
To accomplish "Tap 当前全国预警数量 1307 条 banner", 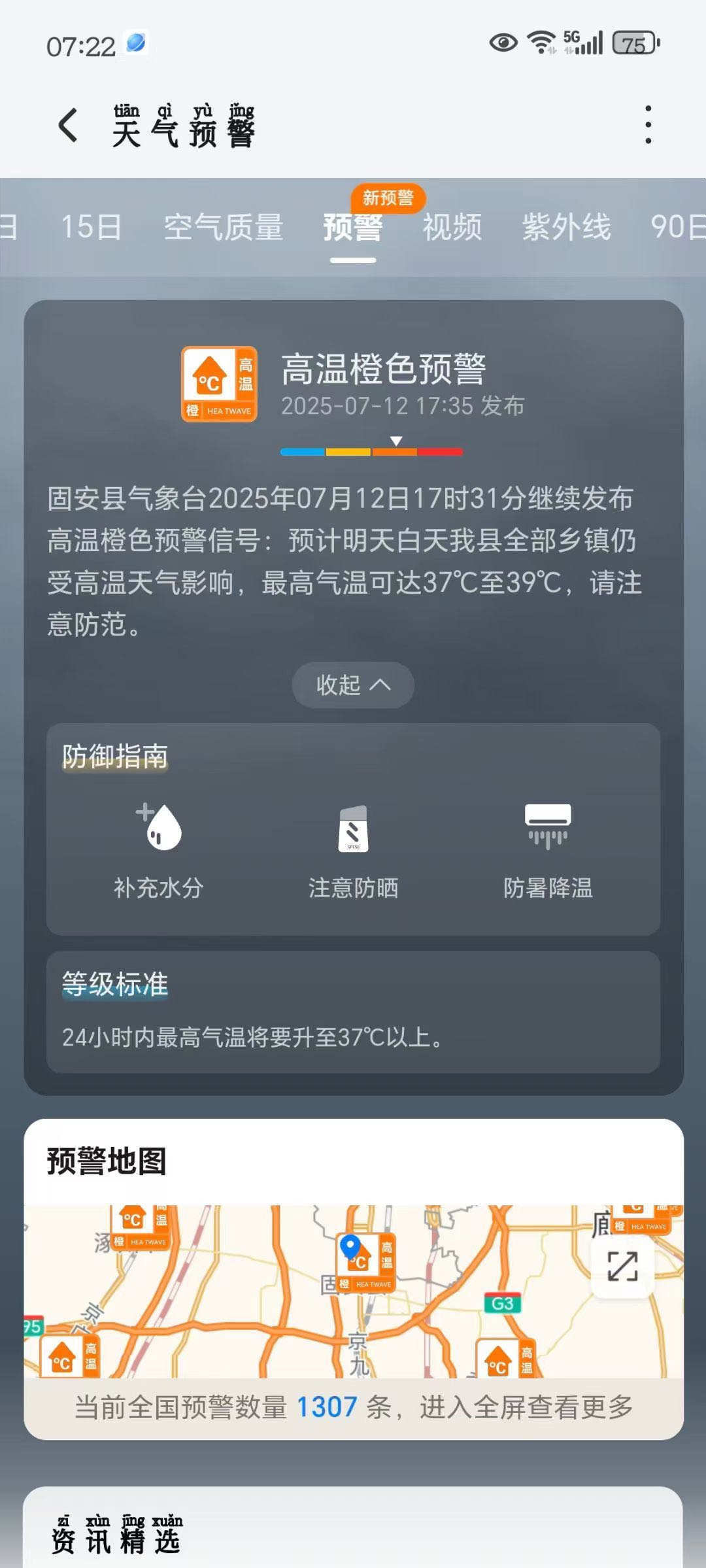I will point(353,1407).
